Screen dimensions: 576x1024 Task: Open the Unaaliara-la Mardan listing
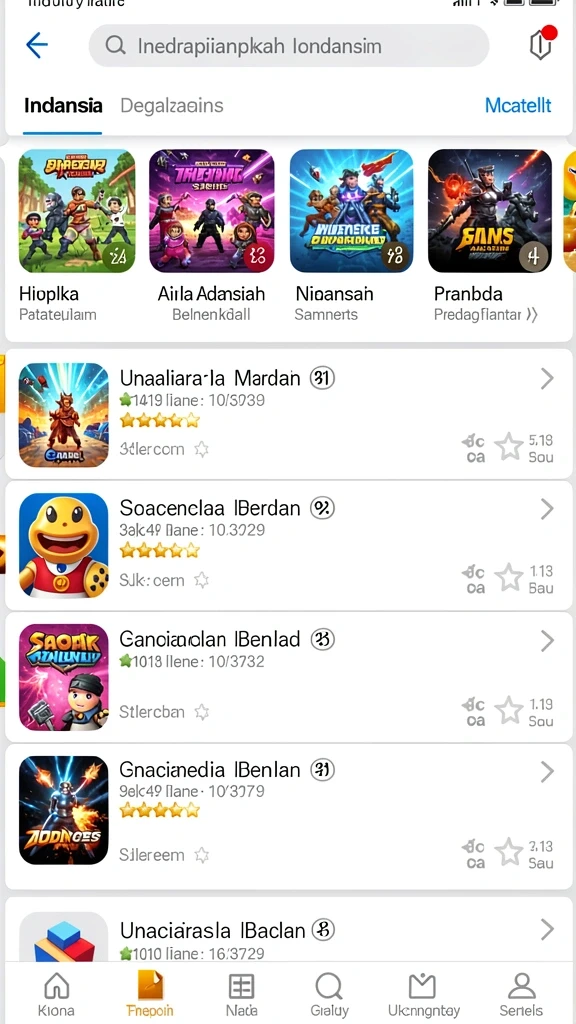click(289, 414)
